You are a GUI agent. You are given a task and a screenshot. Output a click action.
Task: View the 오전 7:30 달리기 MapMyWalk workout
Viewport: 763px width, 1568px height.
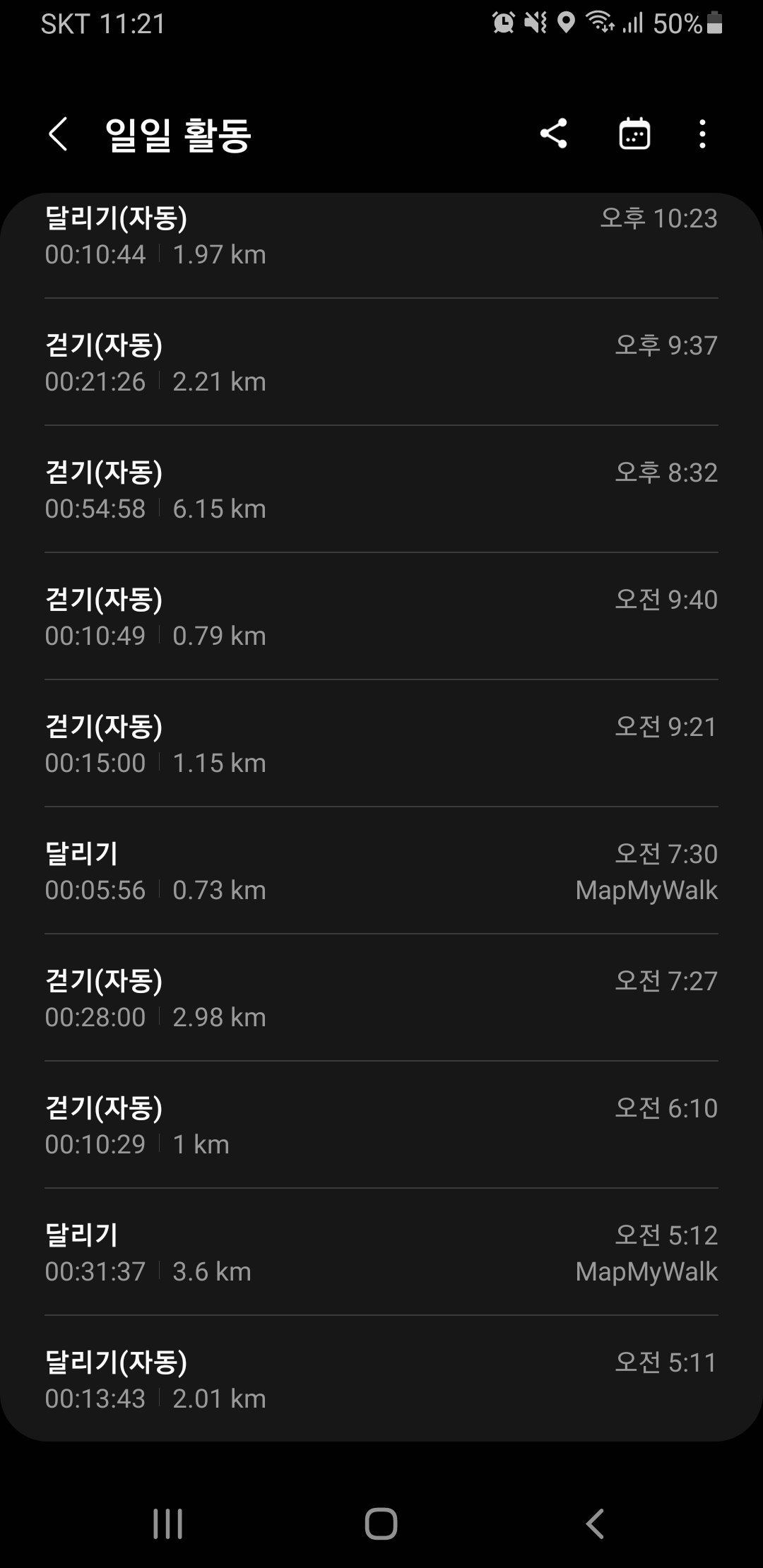(x=381, y=870)
